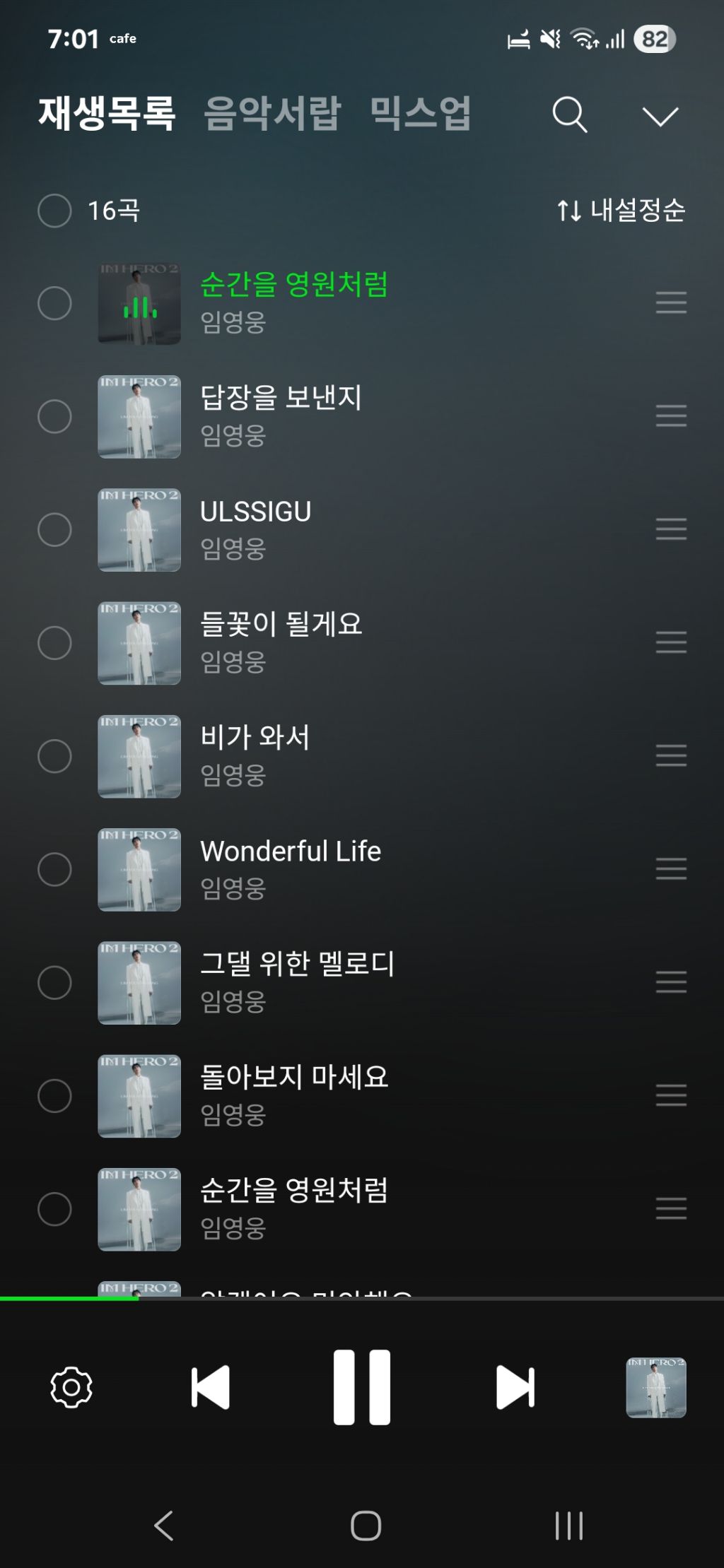The height and width of the screenshot is (1568, 724).
Task: Skip to the next track
Action: tap(515, 1387)
